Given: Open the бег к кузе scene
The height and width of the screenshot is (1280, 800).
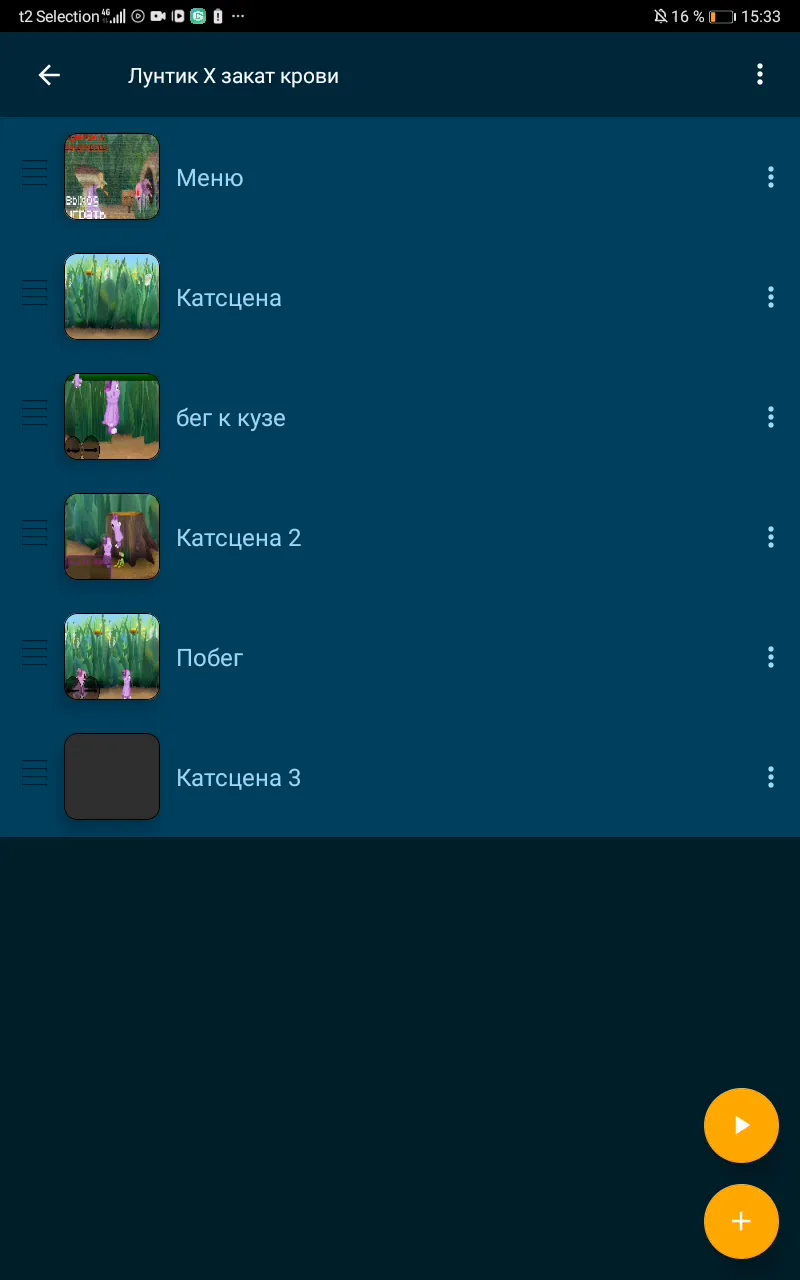Looking at the screenshot, I should coord(400,417).
